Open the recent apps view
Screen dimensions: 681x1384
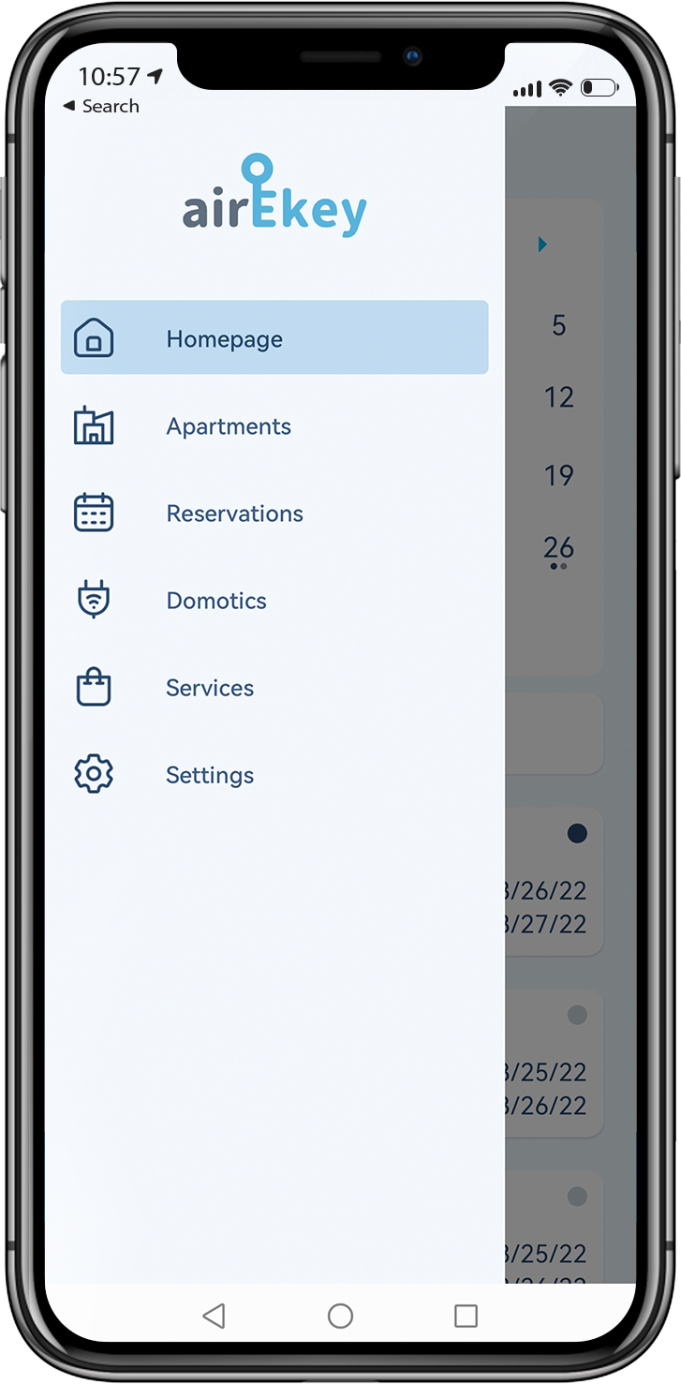(x=465, y=1315)
